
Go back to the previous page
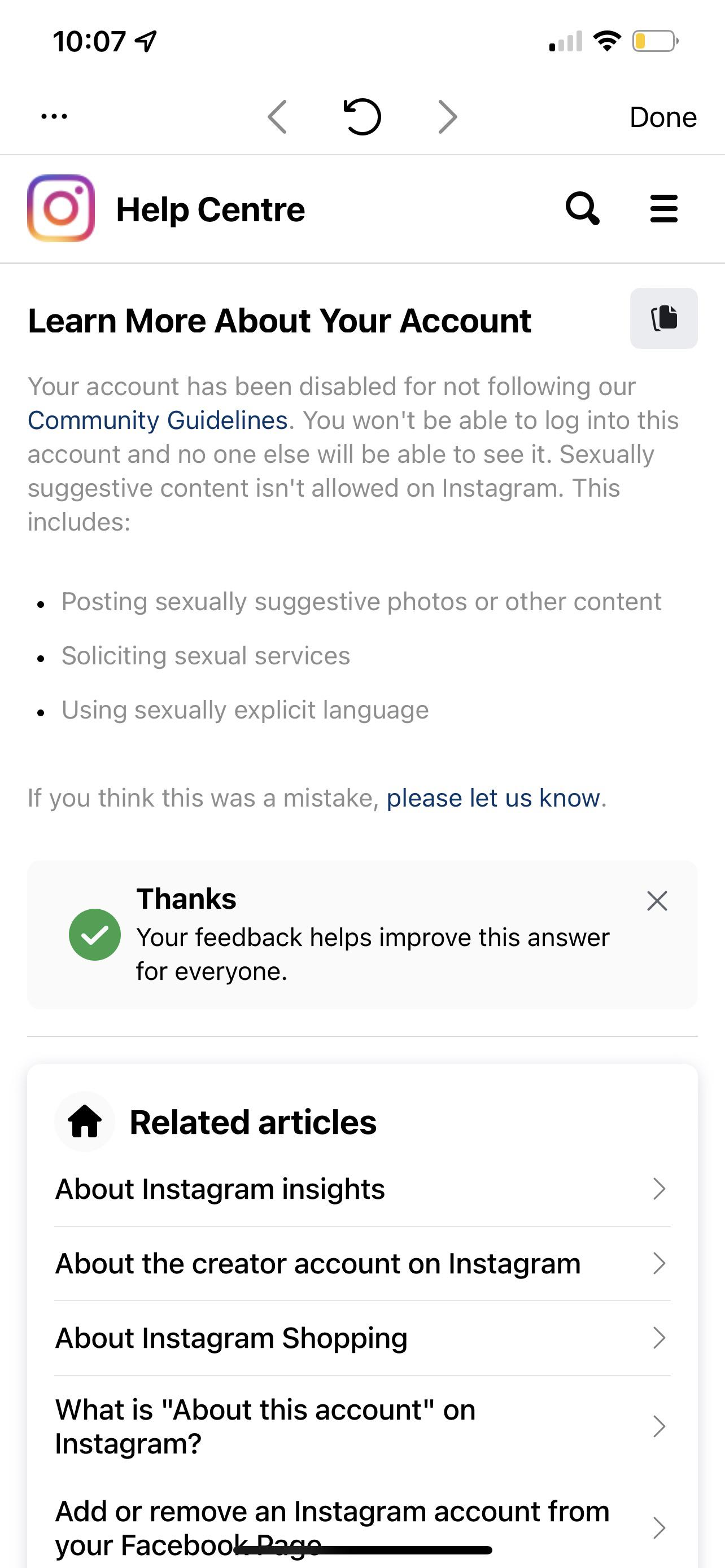(277, 117)
